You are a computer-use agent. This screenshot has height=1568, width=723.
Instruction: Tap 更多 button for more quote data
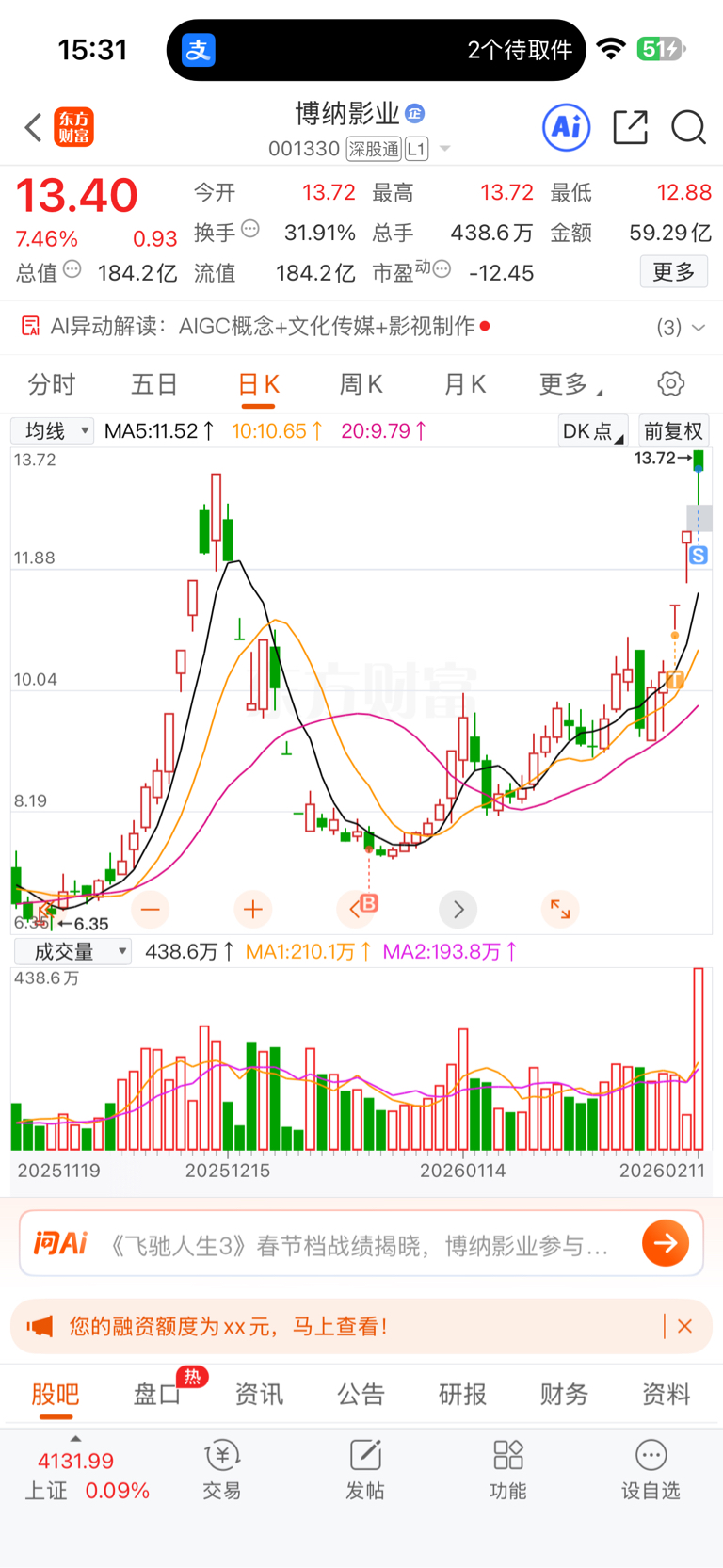click(673, 272)
